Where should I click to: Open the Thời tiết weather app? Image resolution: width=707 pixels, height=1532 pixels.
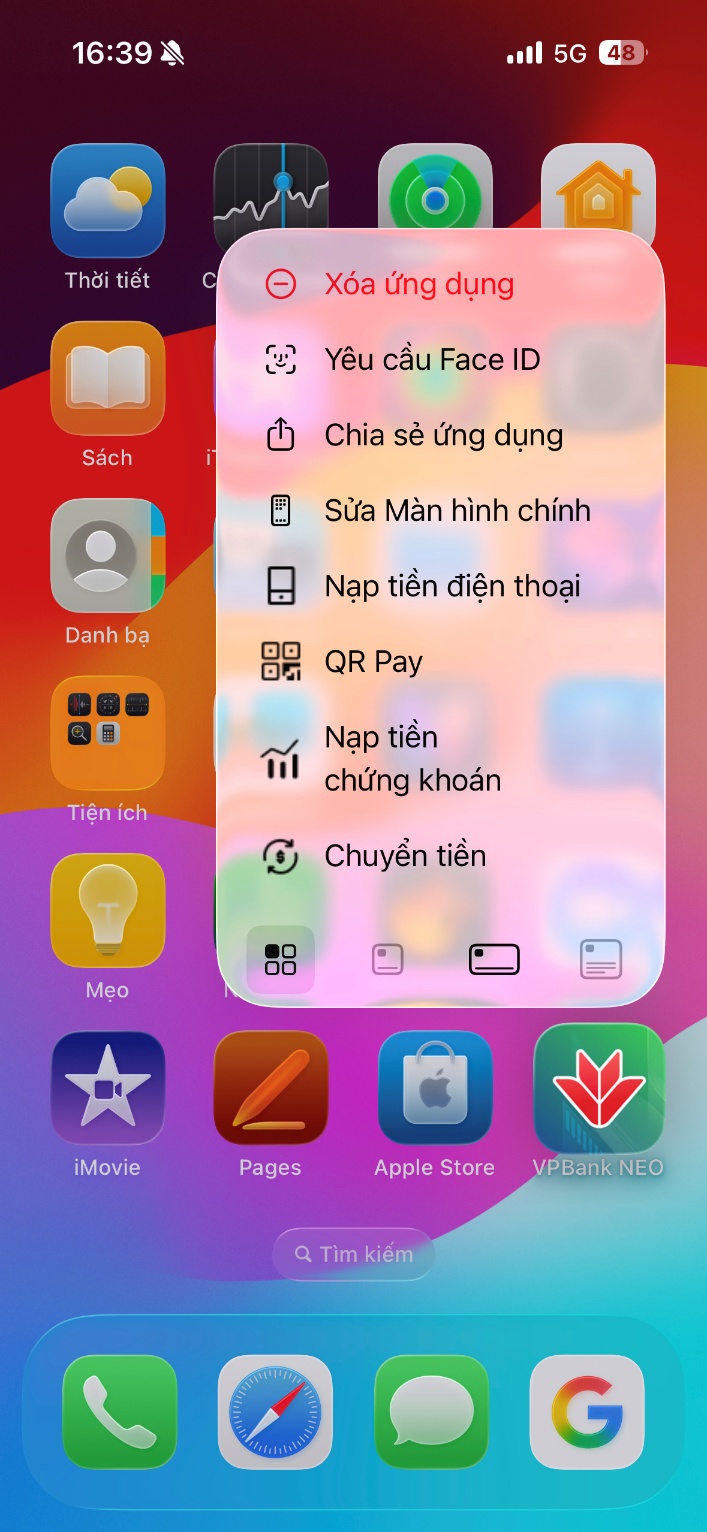107,201
